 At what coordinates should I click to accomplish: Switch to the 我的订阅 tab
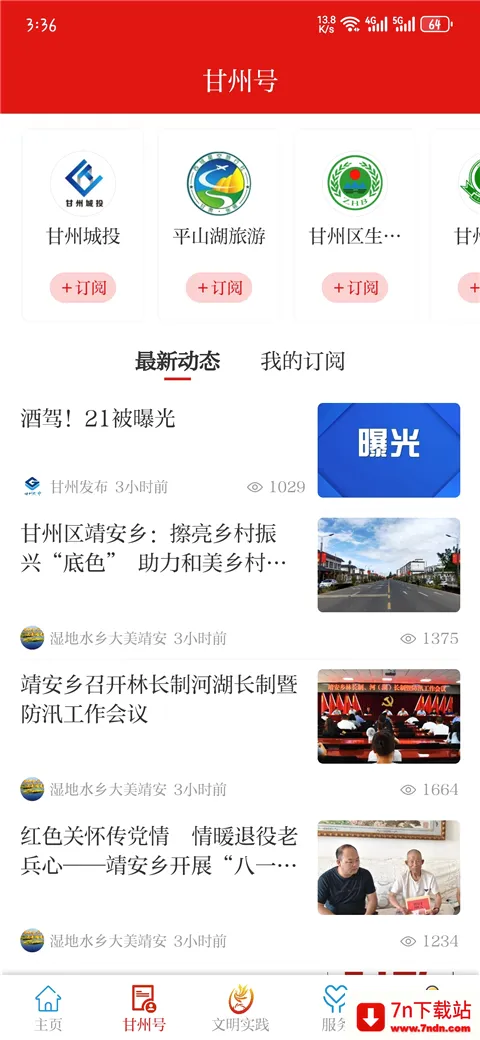click(x=302, y=362)
